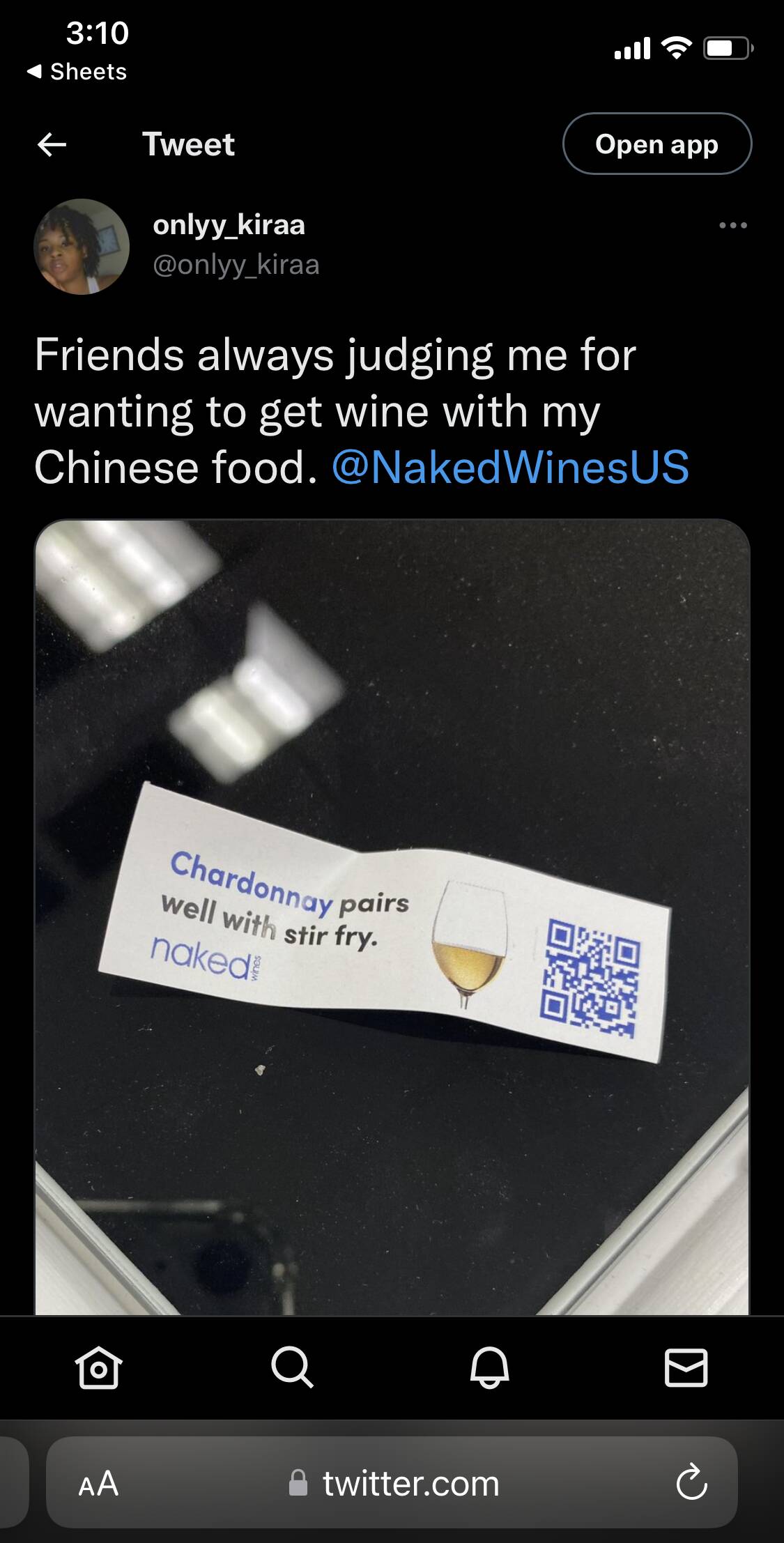Viewport: 784px width, 1543px height.
Task: Switch to the Search tab
Action: click(292, 1367)
